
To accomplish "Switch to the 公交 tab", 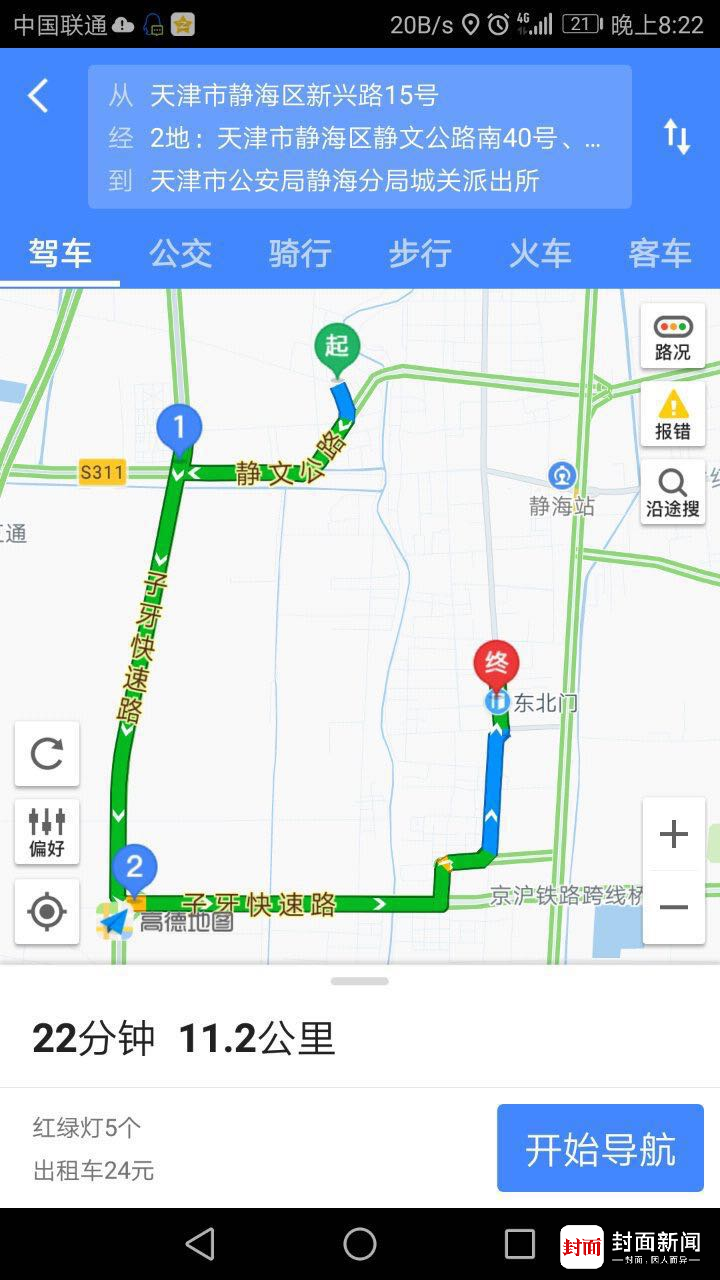I will (180, 254).
